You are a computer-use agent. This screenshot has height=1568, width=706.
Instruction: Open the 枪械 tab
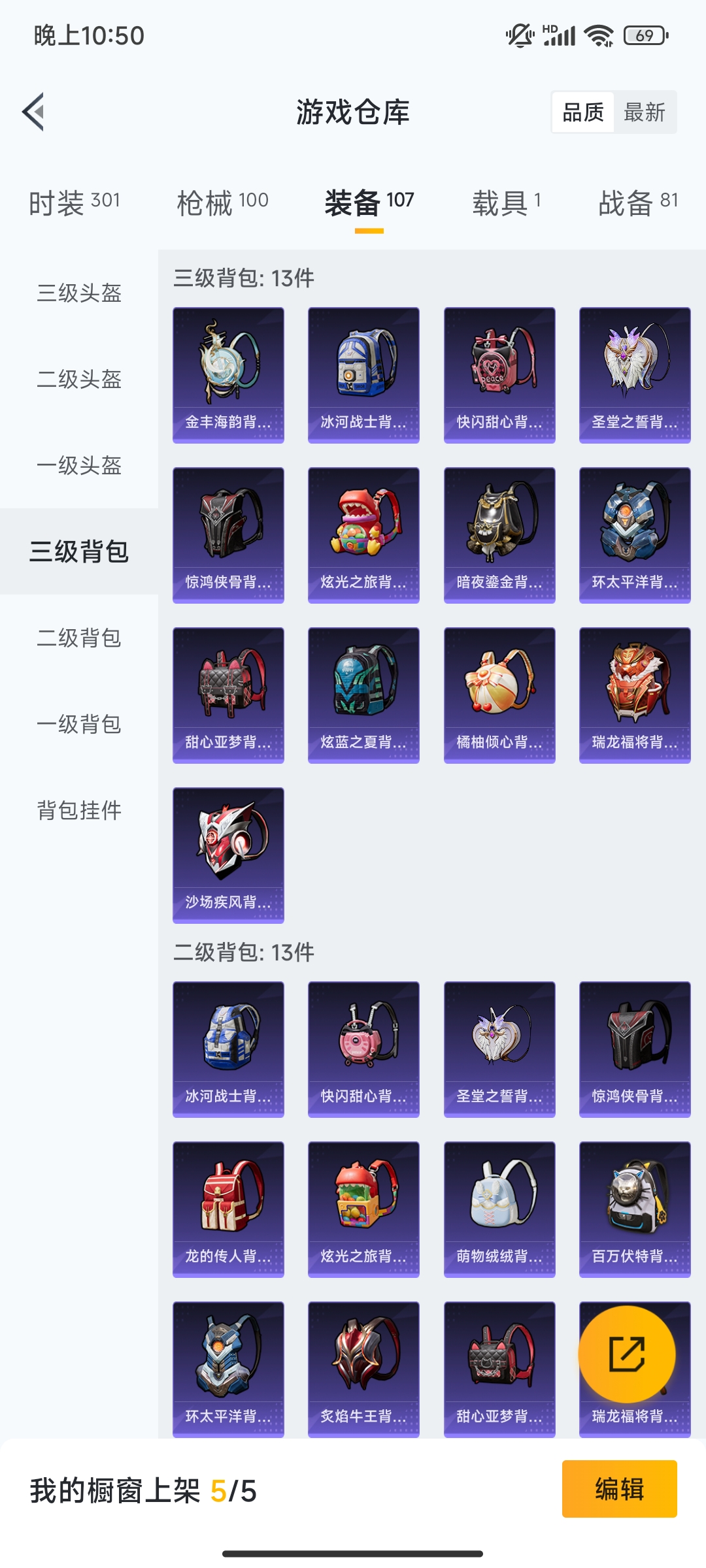tap(223, 202)
